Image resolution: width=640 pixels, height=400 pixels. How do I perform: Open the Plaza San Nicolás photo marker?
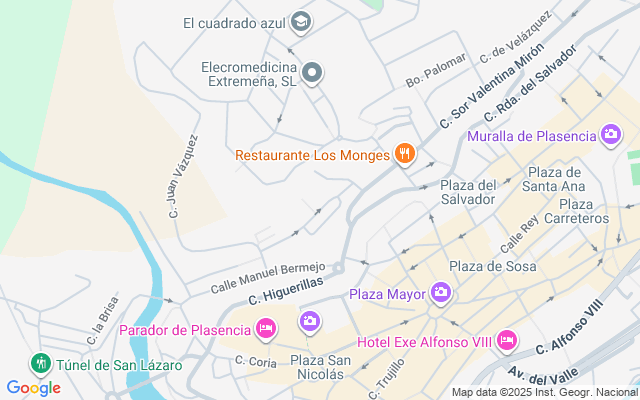click(x=310, y=322)
